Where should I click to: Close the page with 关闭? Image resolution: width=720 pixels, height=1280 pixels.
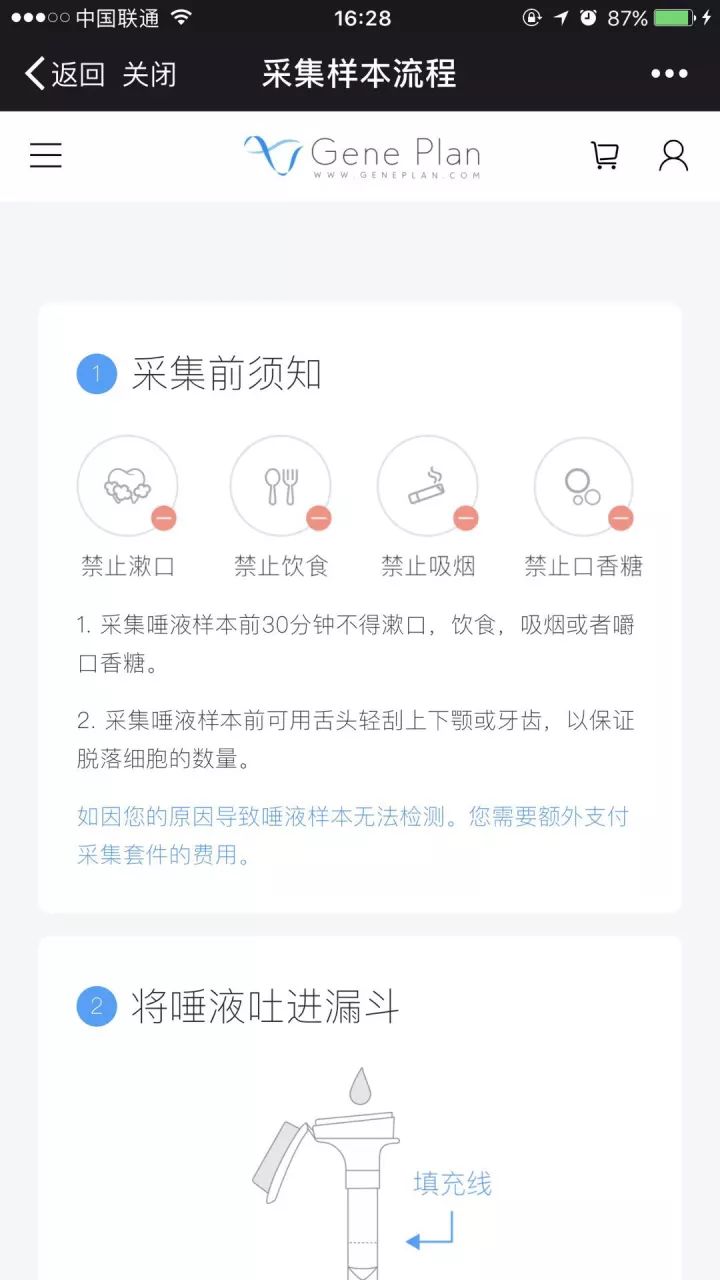point(150,74)
